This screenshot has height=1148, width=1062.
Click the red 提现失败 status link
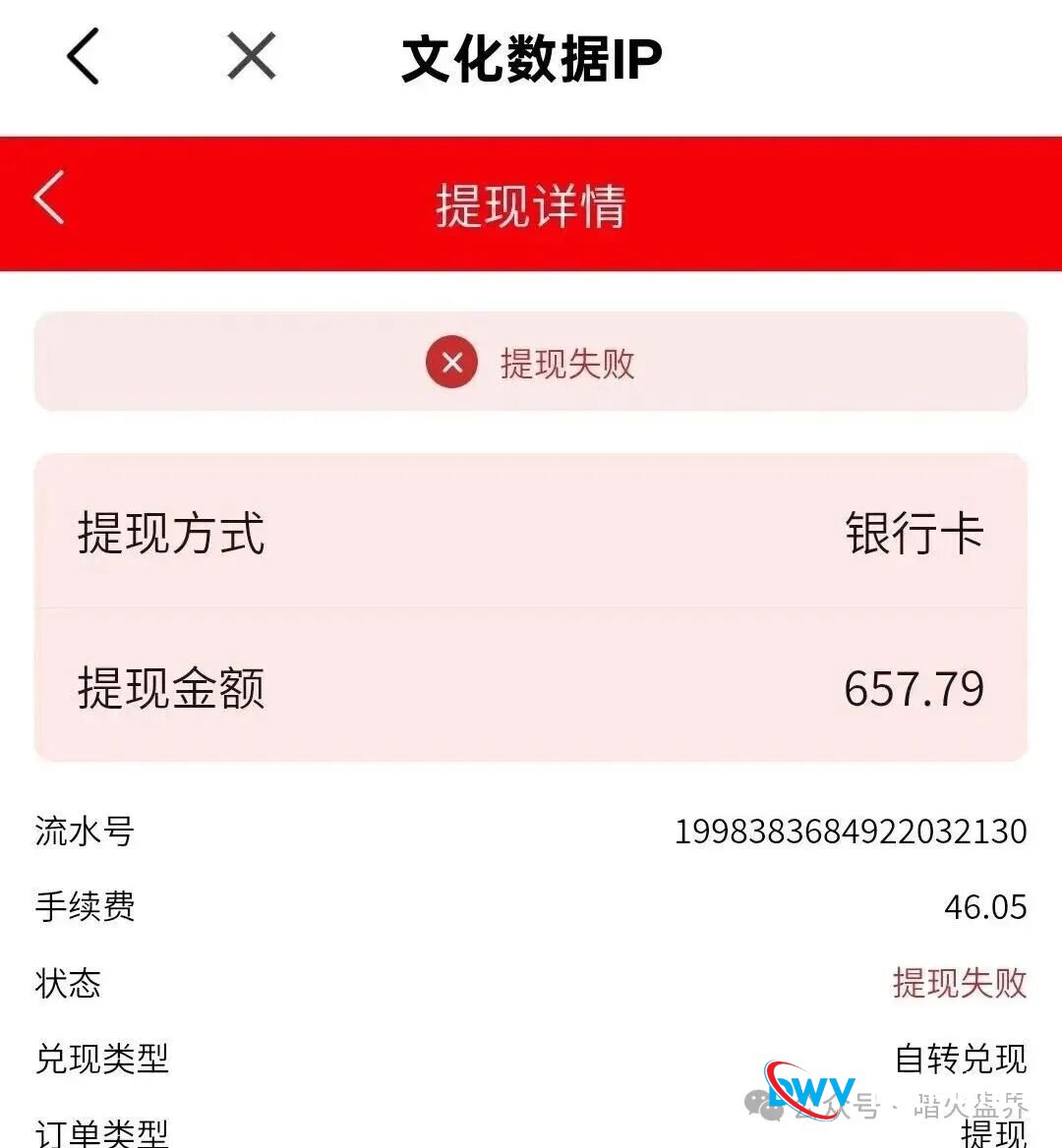[960, 984]
